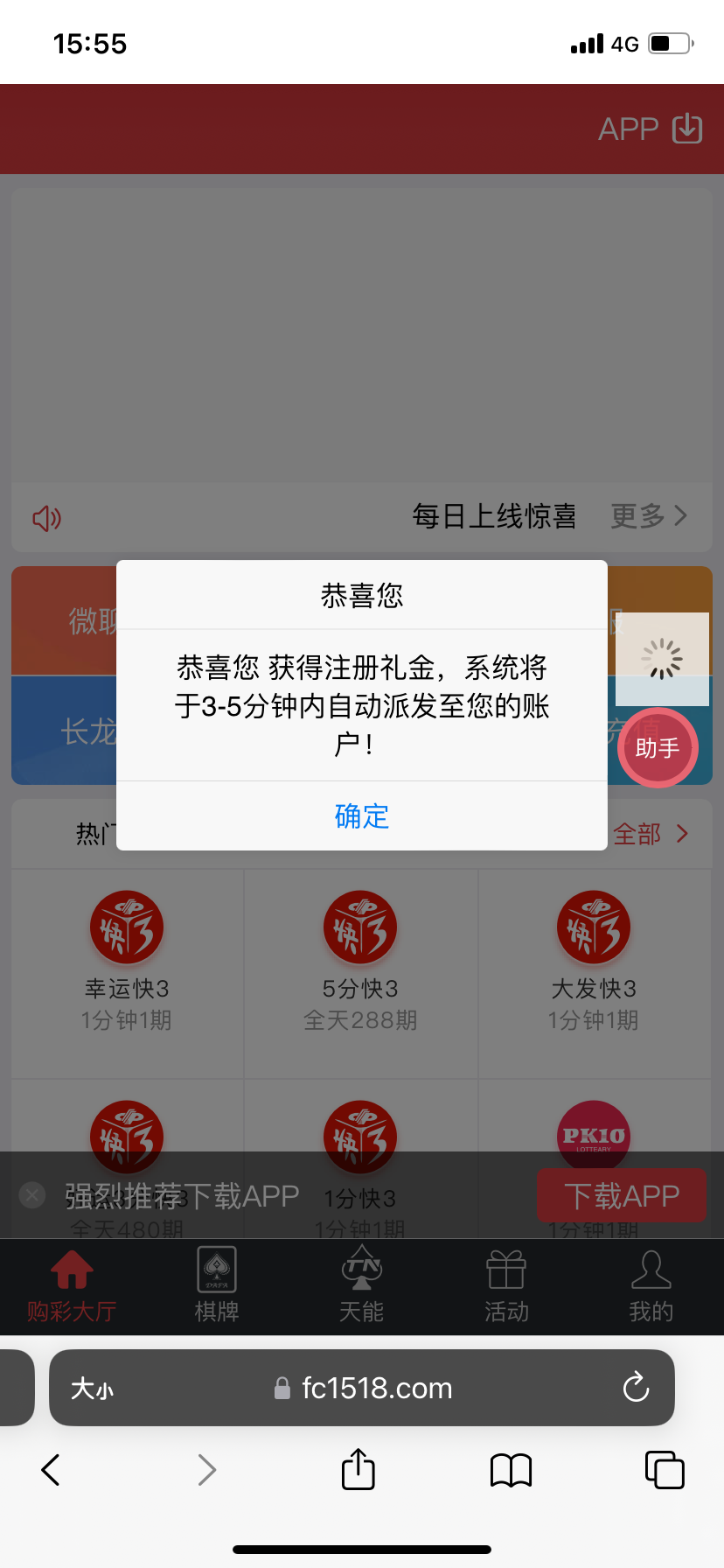Viewport: 724px width, 1568px height.
Task: Open 更多 announcements
Action: [649, 516]
